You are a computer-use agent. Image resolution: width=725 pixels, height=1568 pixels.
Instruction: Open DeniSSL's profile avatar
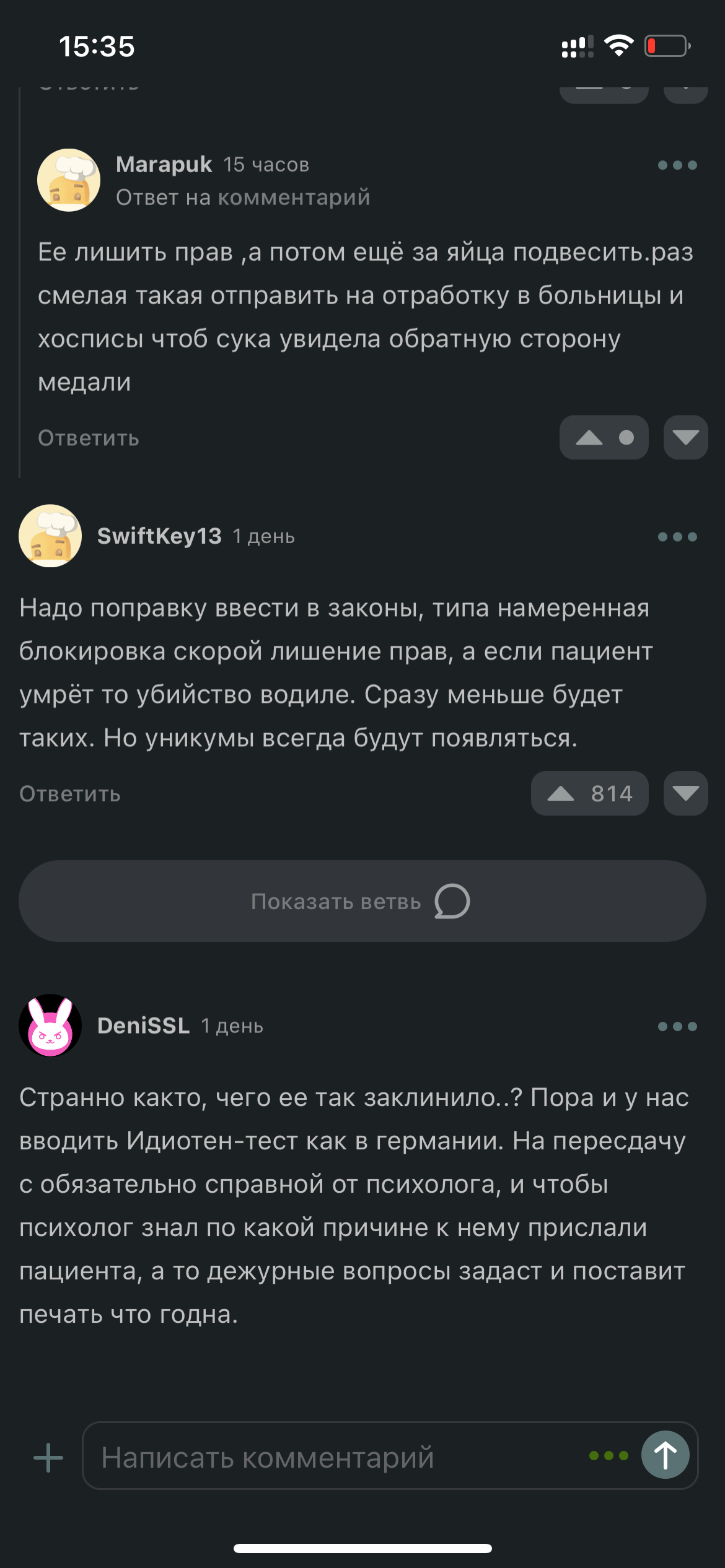pos(50,1026)
